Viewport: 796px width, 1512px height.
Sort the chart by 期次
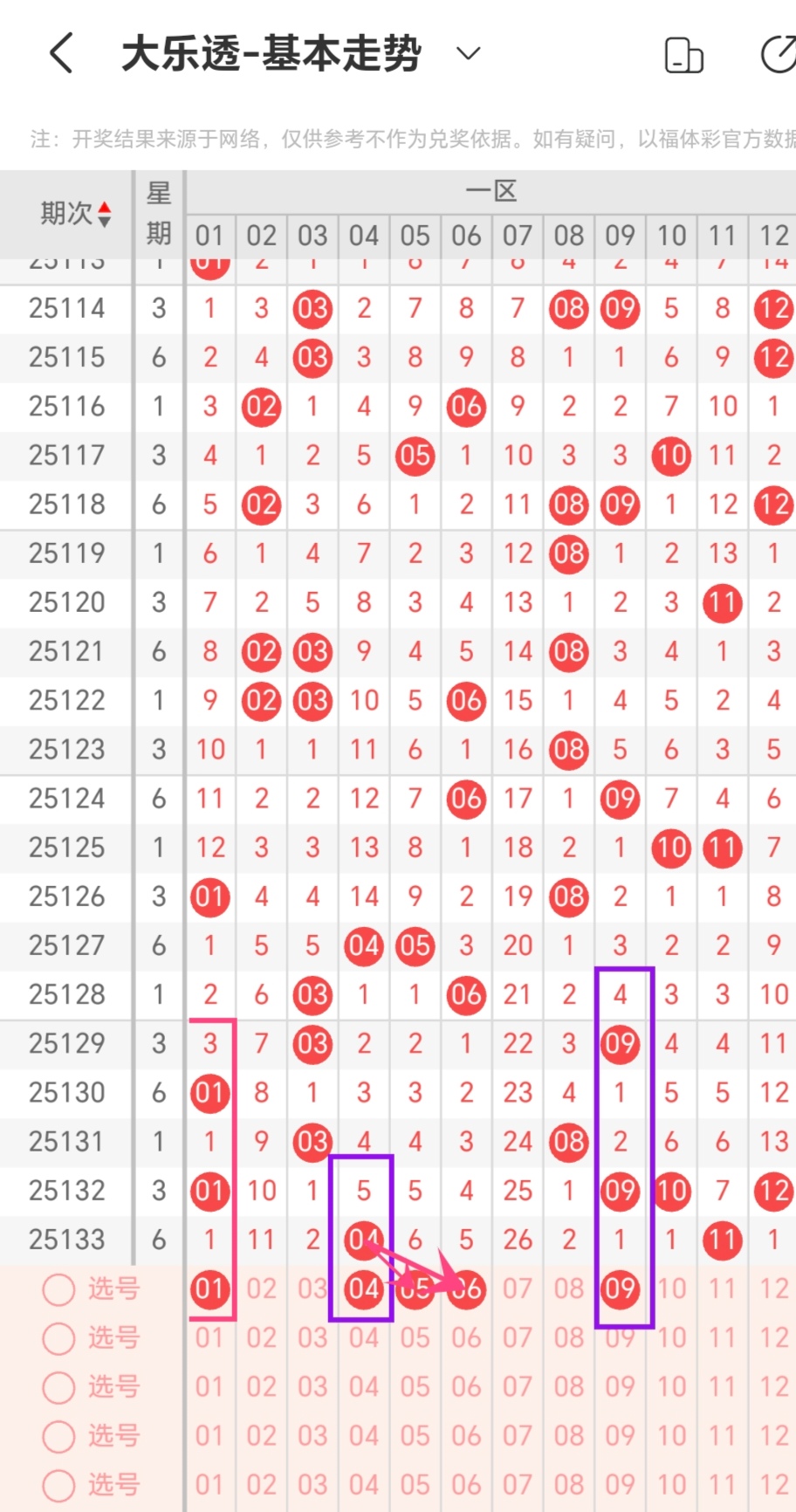click(77, 213)
